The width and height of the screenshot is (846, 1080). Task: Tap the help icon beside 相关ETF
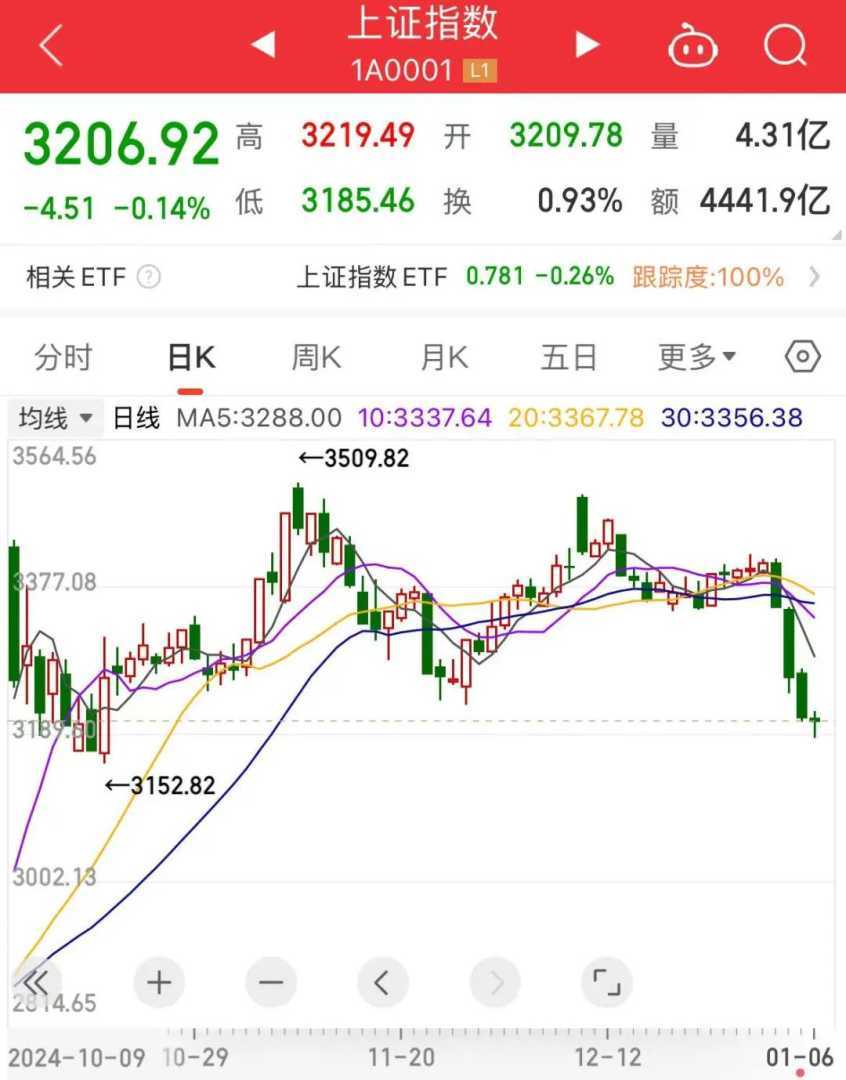click(148, 277)
